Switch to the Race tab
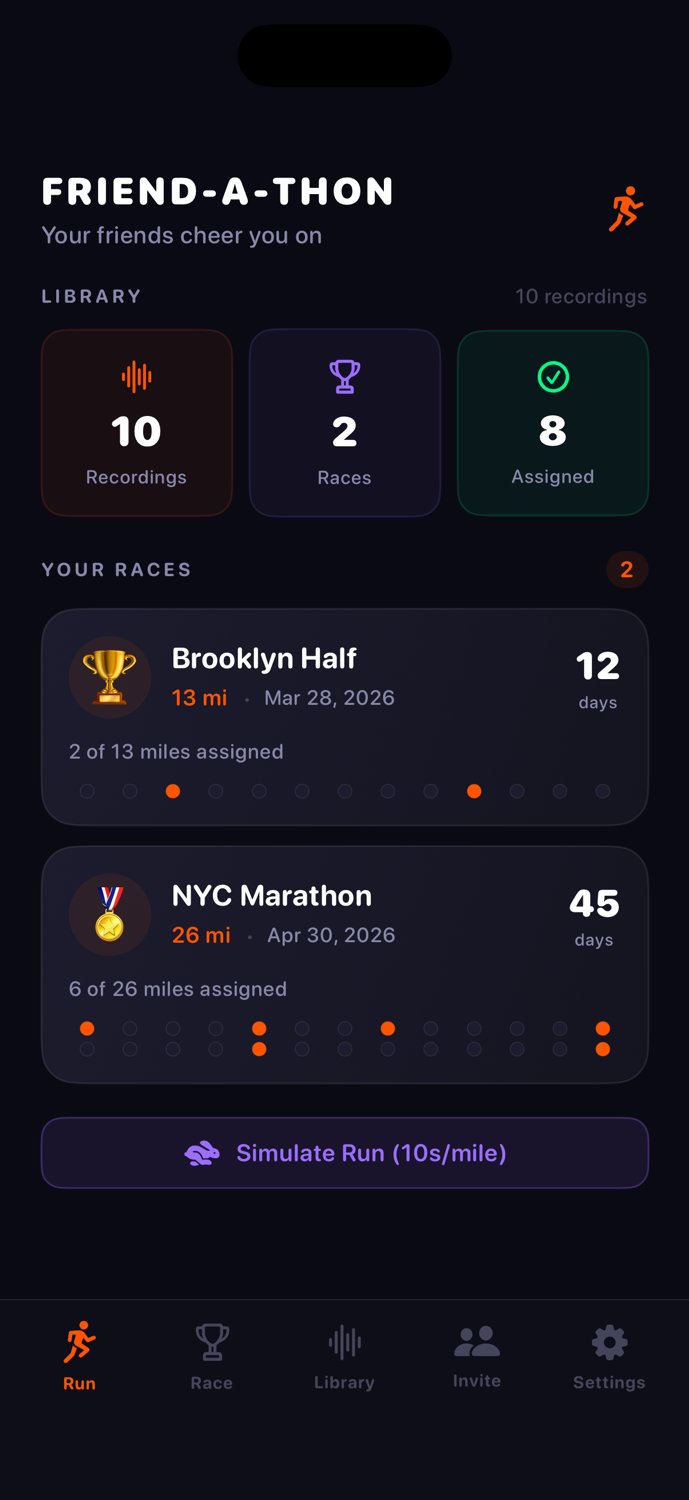689x1500 pixels. [212, 1356]
